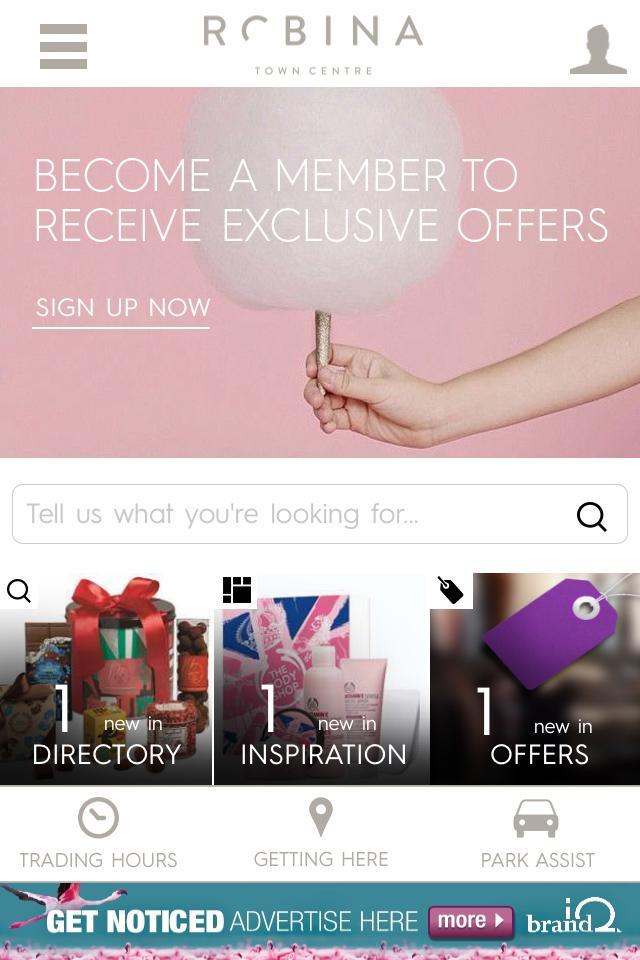The width and height of the screenshot is (640, 960).
Task: View Trading Hours
Action: (98, 834)
